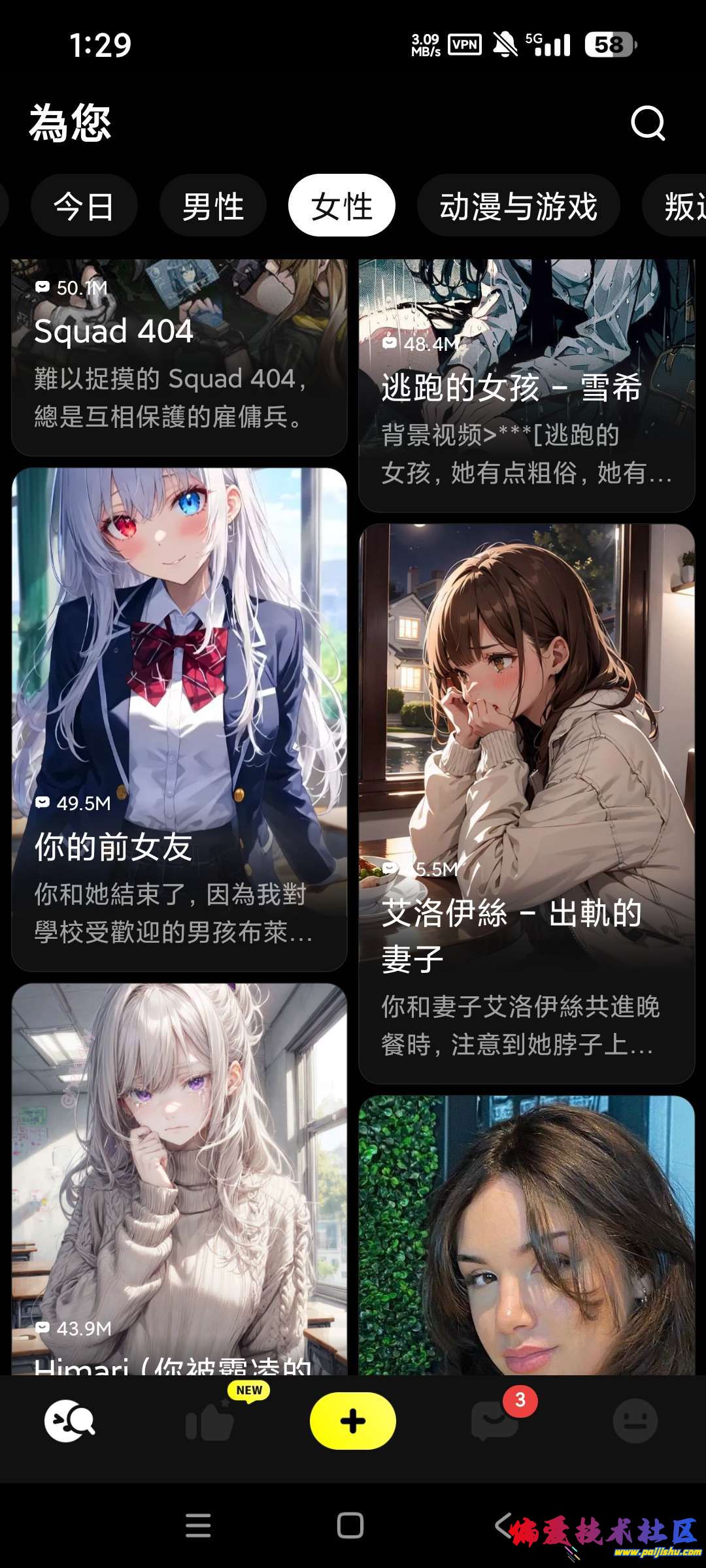Open the discover tab in bottom navigation

69,1420
